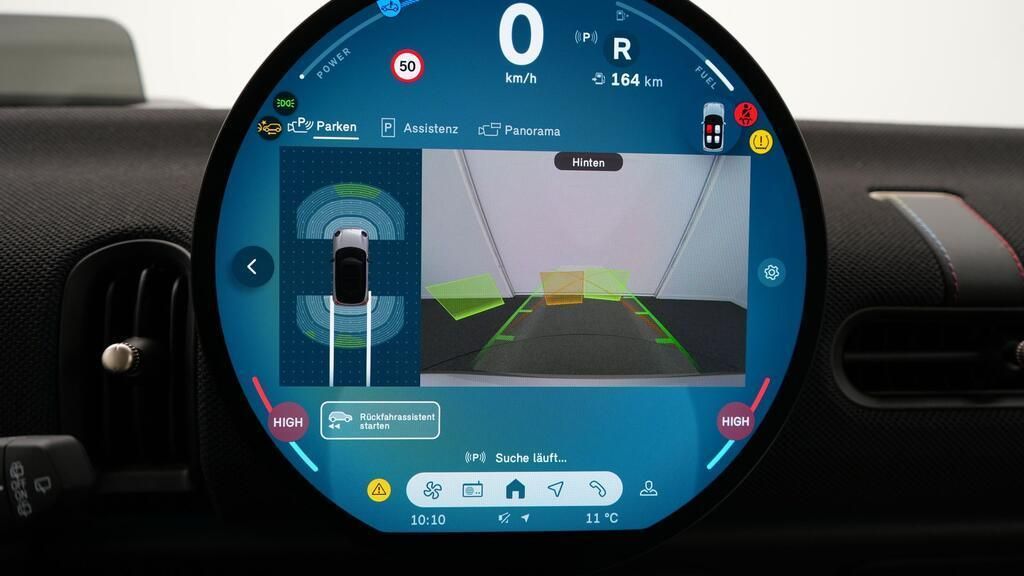Open the camera settings gear
Image resolution: width=1024 pixels, height=576 pixels.
click(771, 272)
